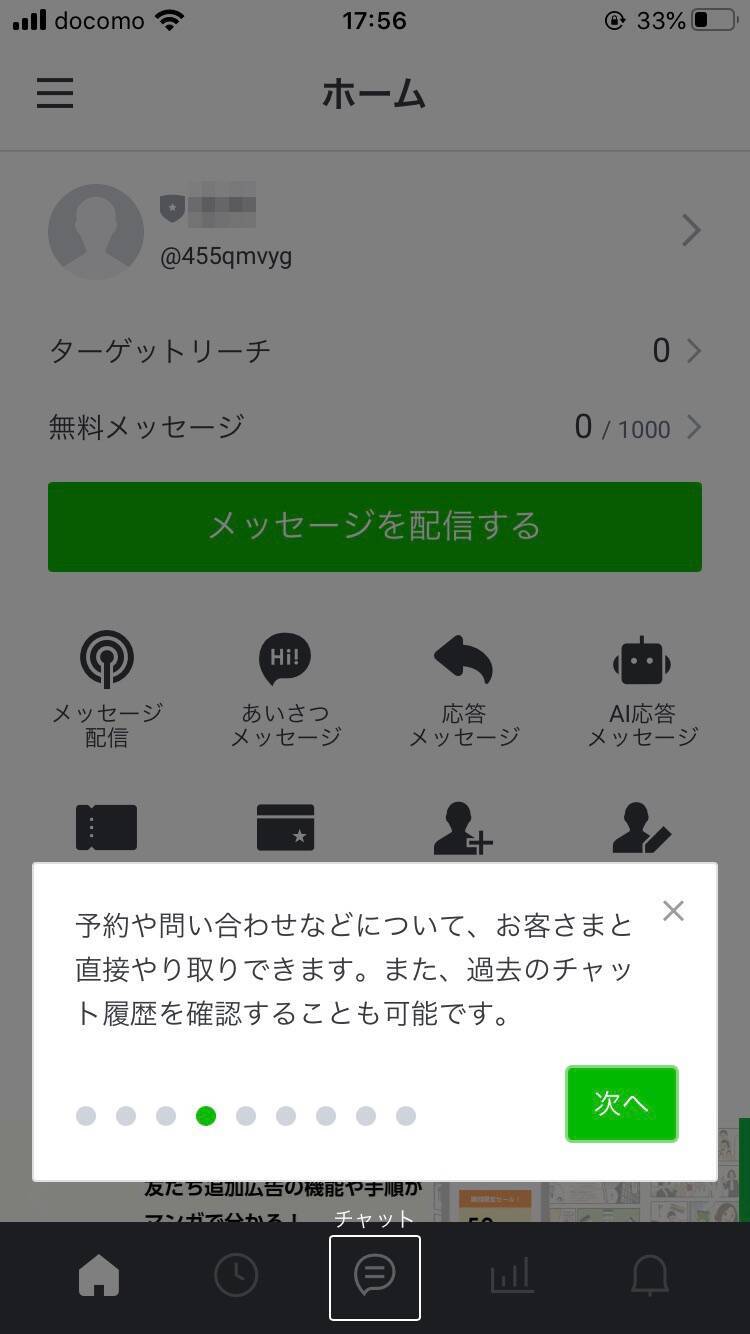Open 無料メッセージ usage row

click(375, 428)
